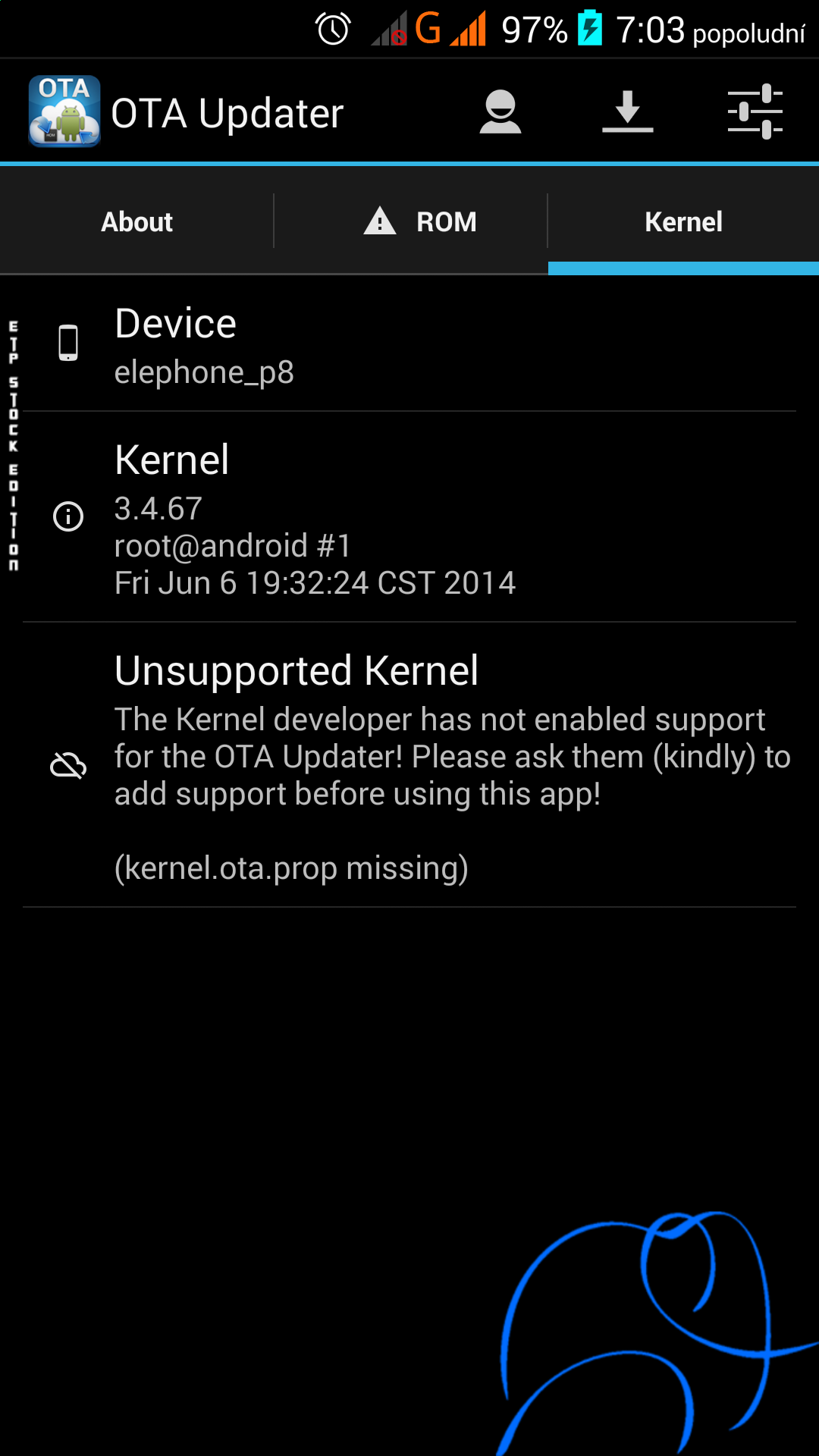Image resolution: width=819 pixels, height=1456 pixels.
Task: Open settings sliders icon
Action: [x=755, y=112]
